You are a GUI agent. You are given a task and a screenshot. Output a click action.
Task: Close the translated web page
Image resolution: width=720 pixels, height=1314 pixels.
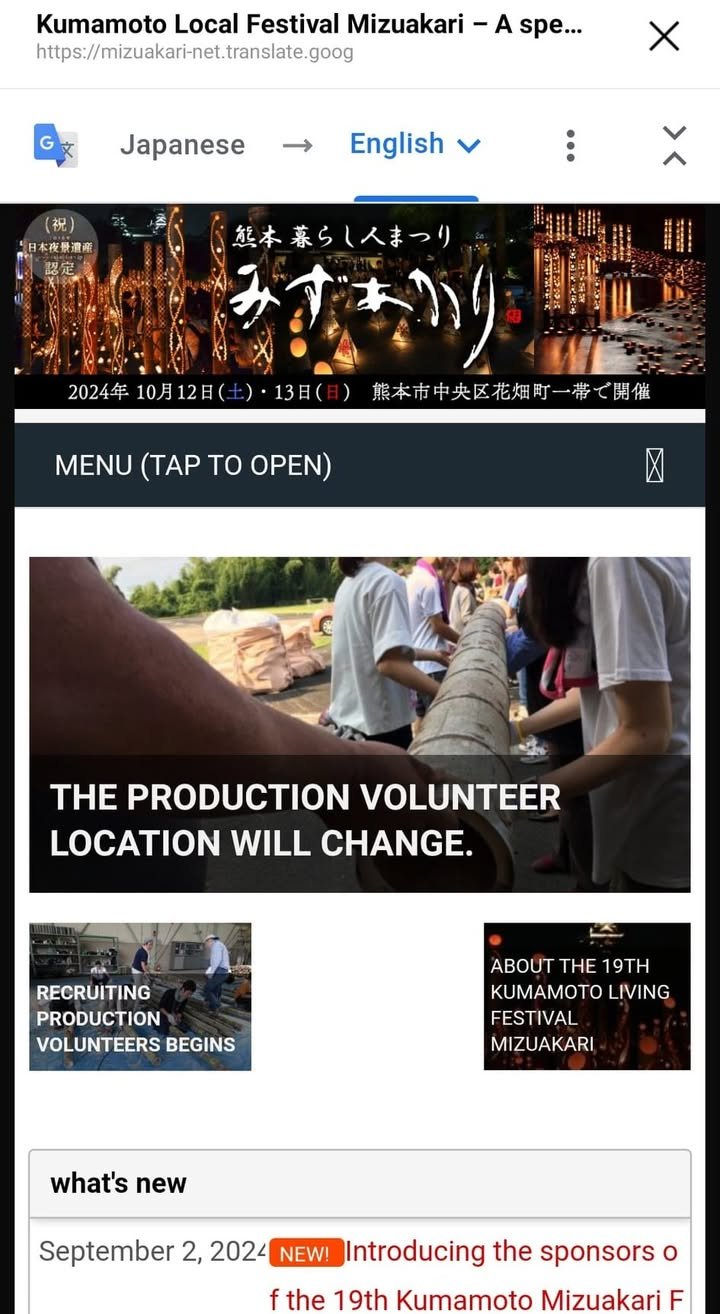664,37
